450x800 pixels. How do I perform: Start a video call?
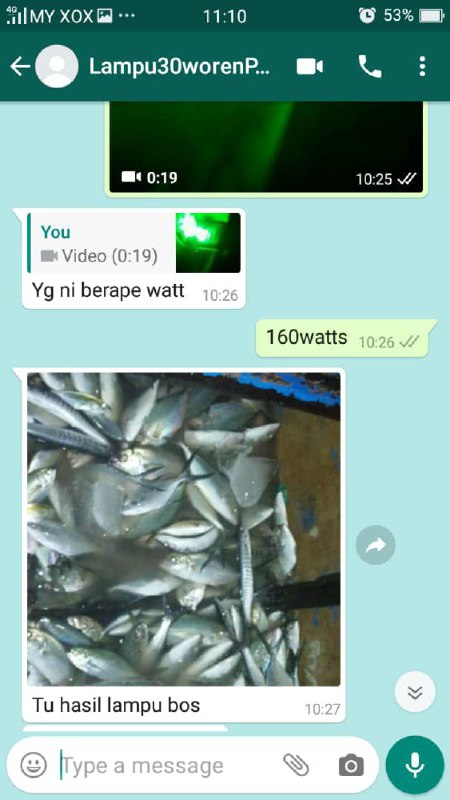pos(310,66)
